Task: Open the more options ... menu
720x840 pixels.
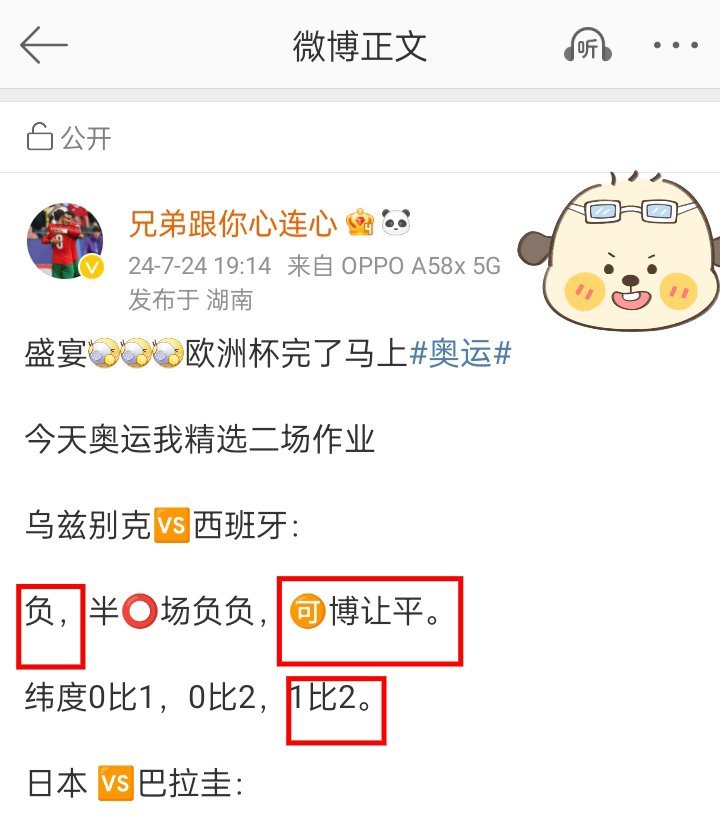Action: [x=676, y=45]
